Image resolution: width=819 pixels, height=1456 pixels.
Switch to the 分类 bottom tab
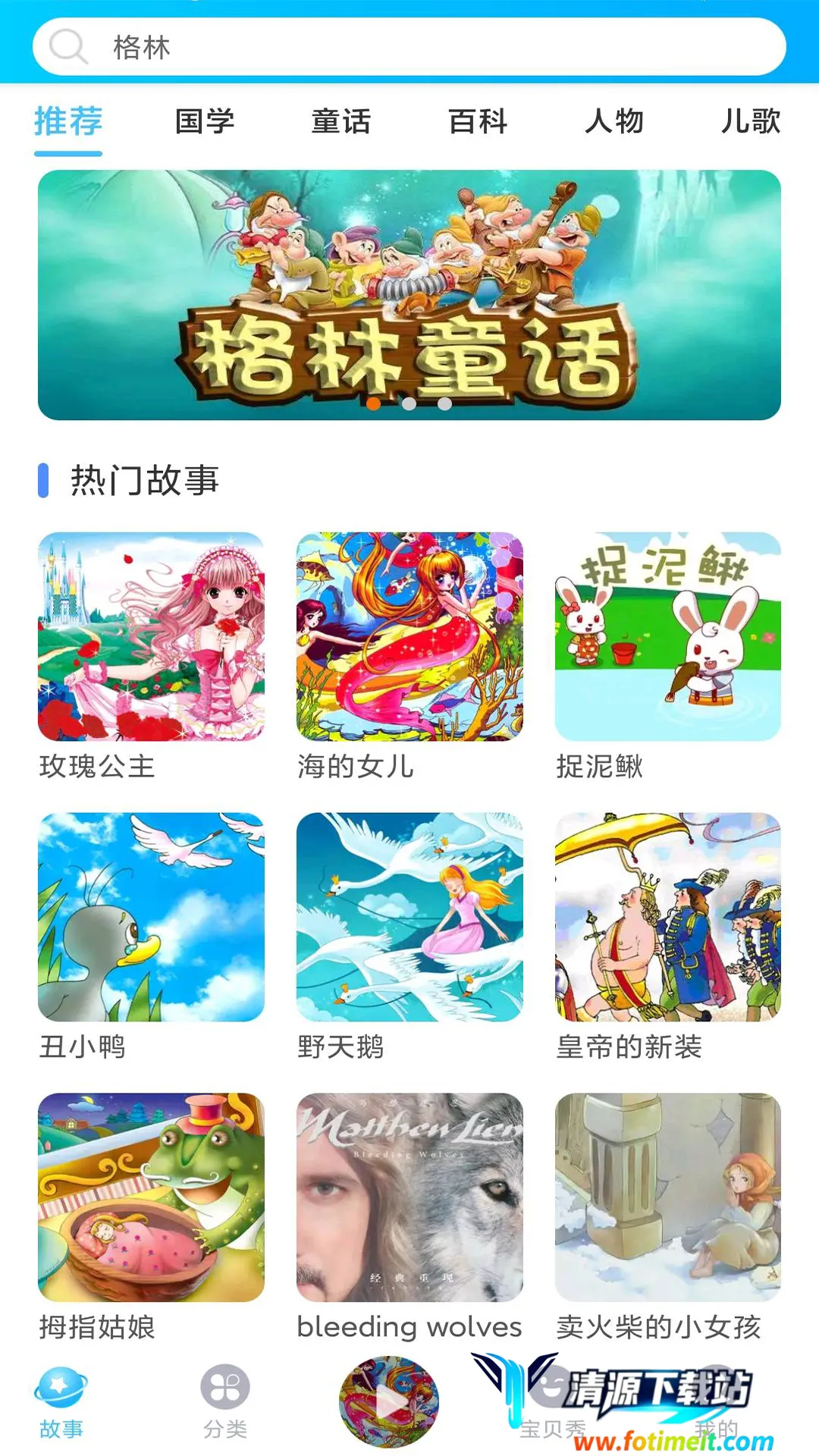tap(225, 1401)
